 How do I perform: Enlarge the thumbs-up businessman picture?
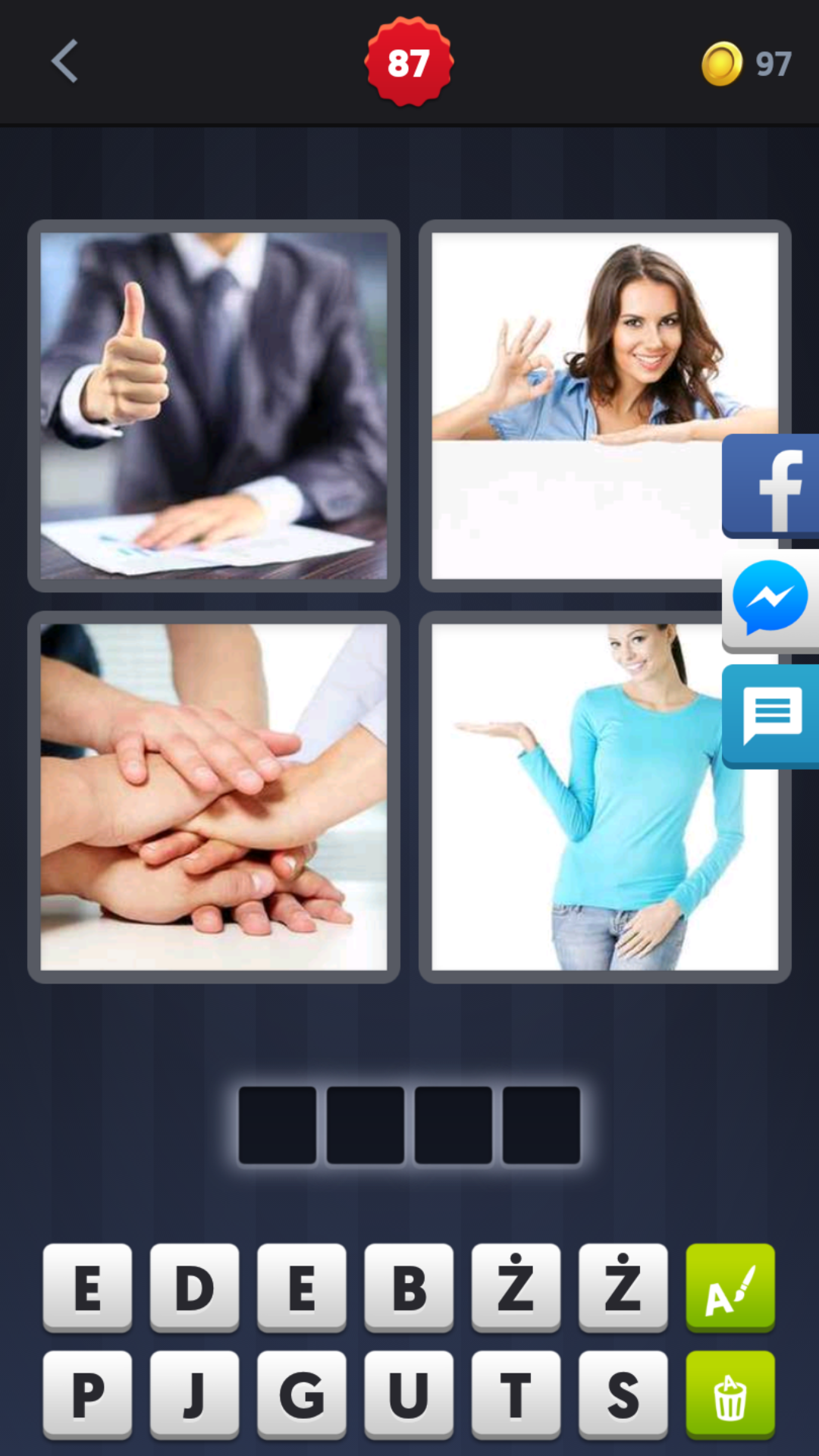214,406
